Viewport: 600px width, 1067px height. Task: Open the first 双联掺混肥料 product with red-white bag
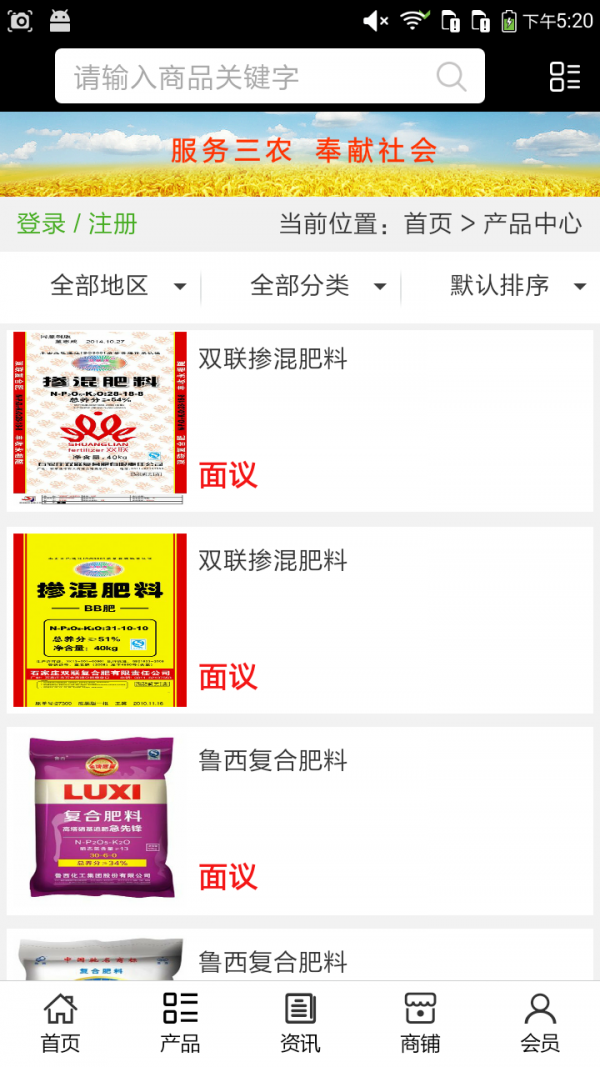point(300,420)
